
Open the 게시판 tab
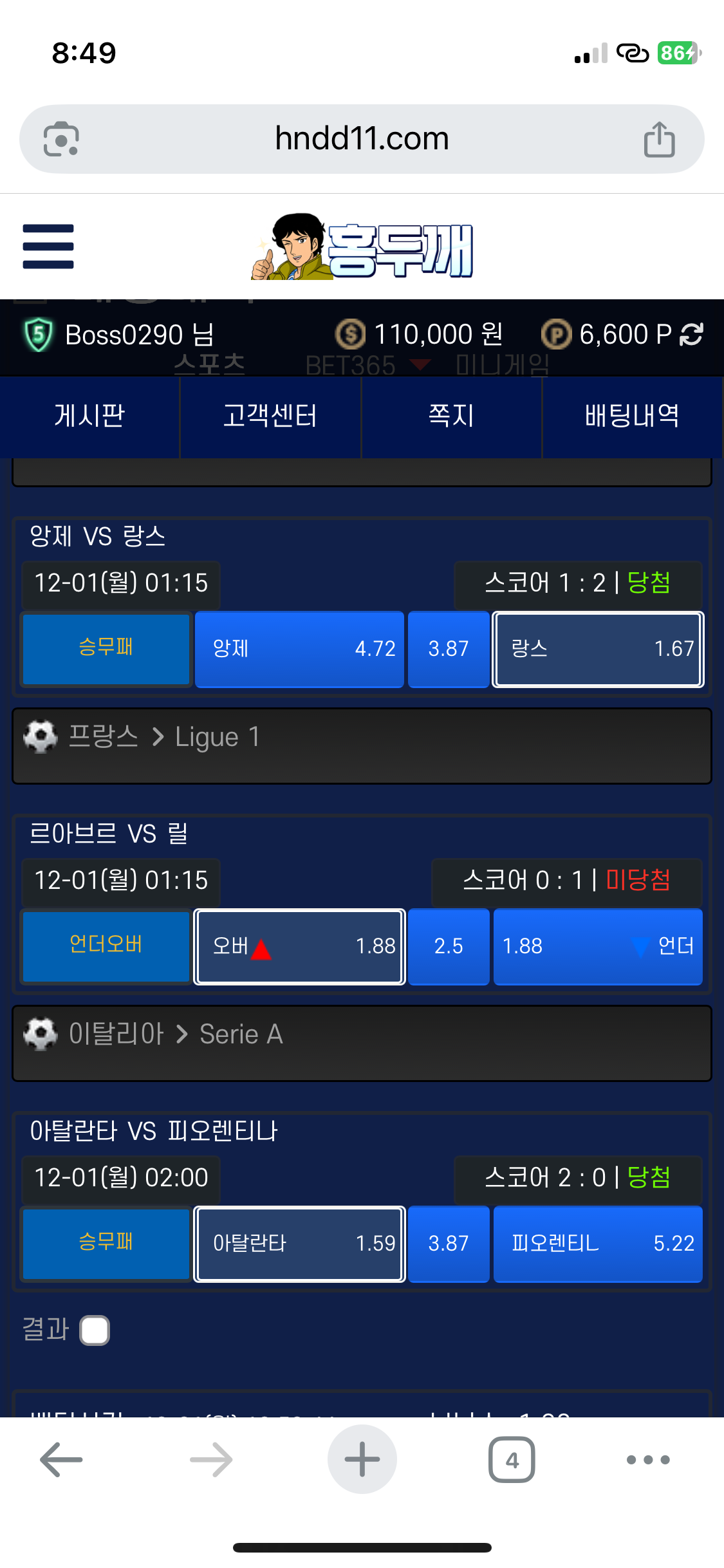89,416
